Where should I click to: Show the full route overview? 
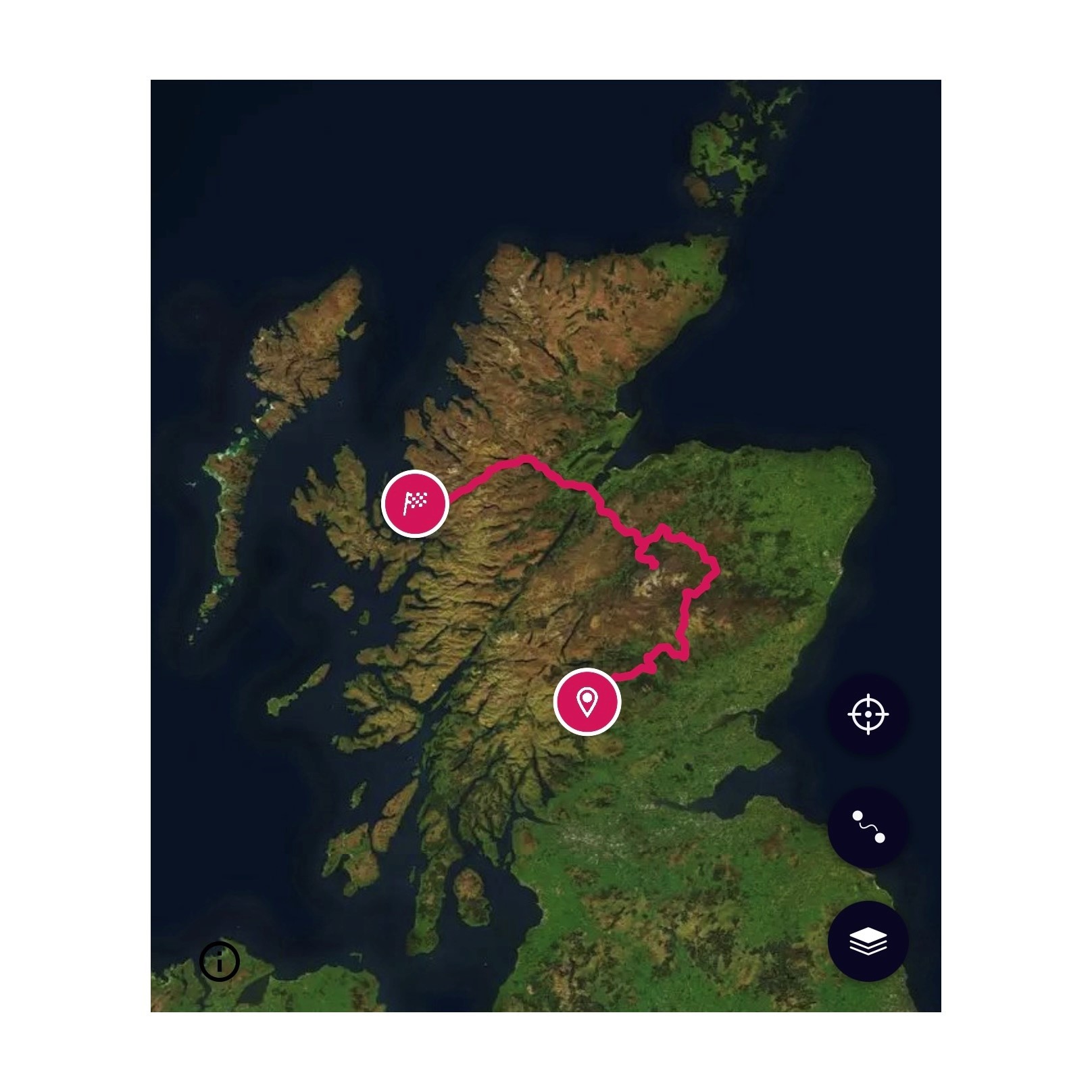(x=868, y=827)
